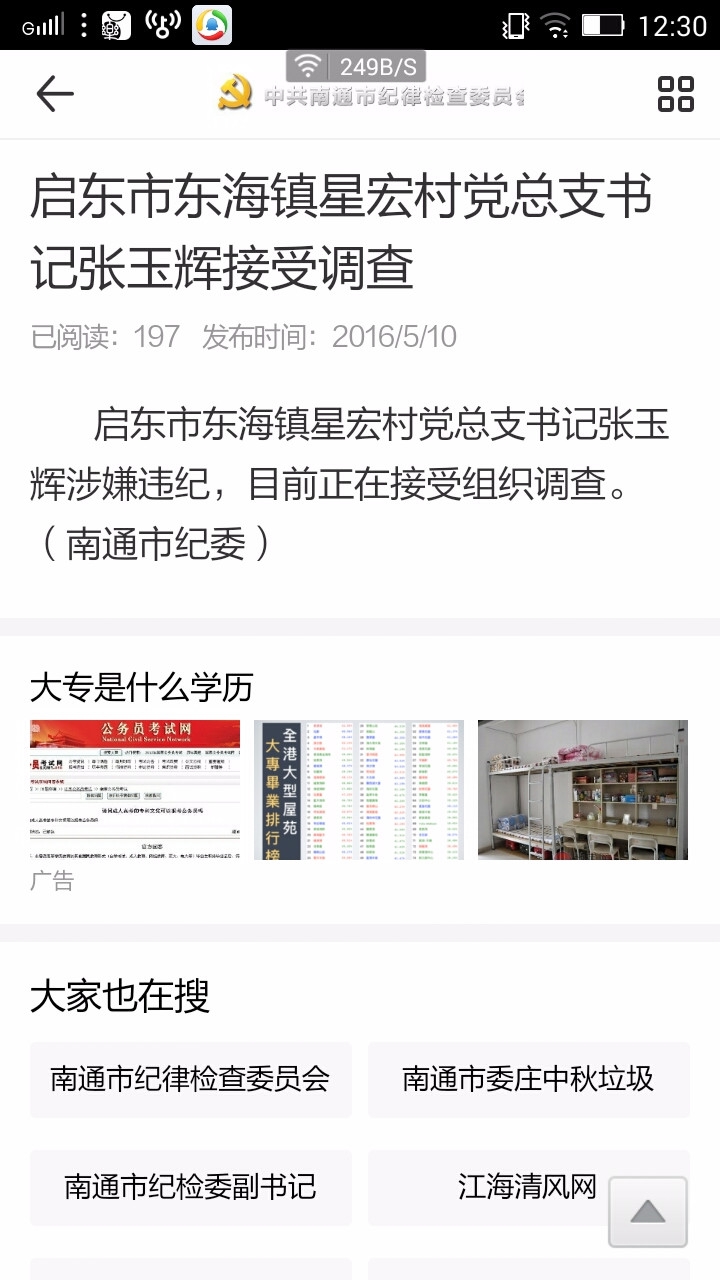The width and height of the screenshot is (720, 1280).
Task: Search for 南通市委庄中秋垃圾
Action: click(x=528, y=1079)
